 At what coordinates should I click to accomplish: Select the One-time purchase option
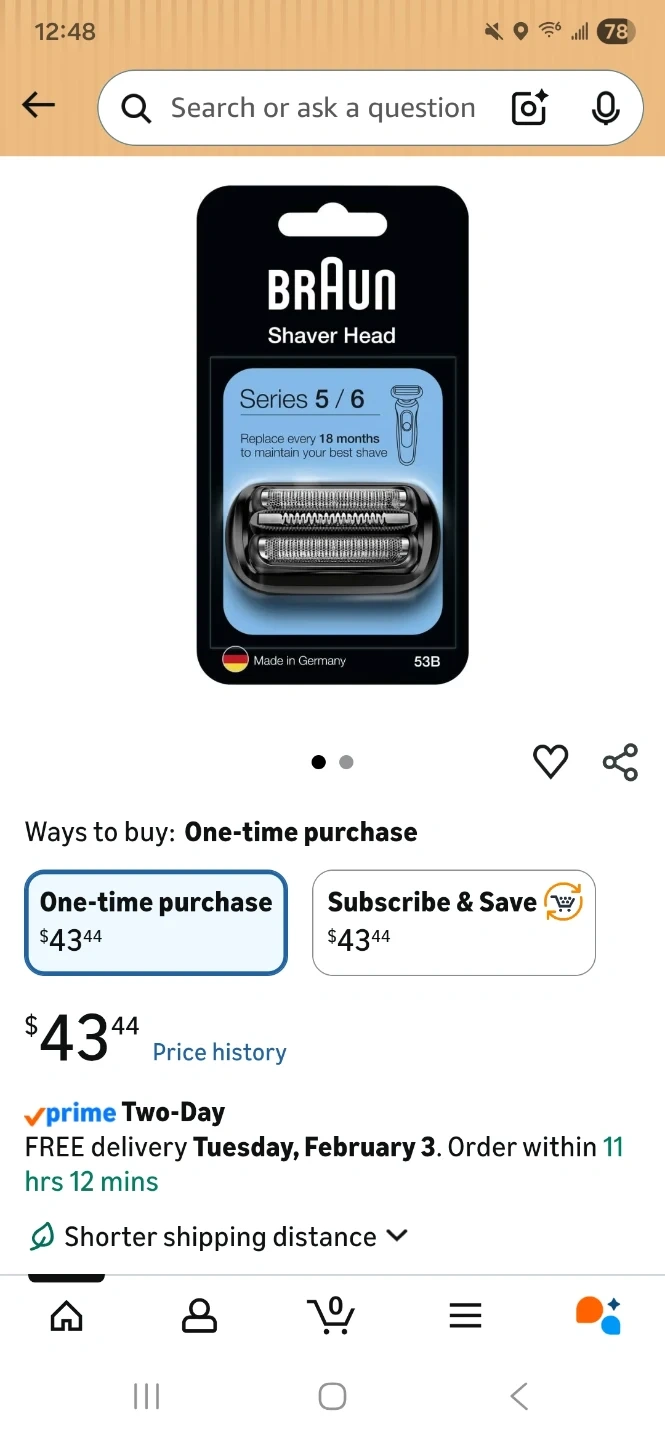coord(156,921)
